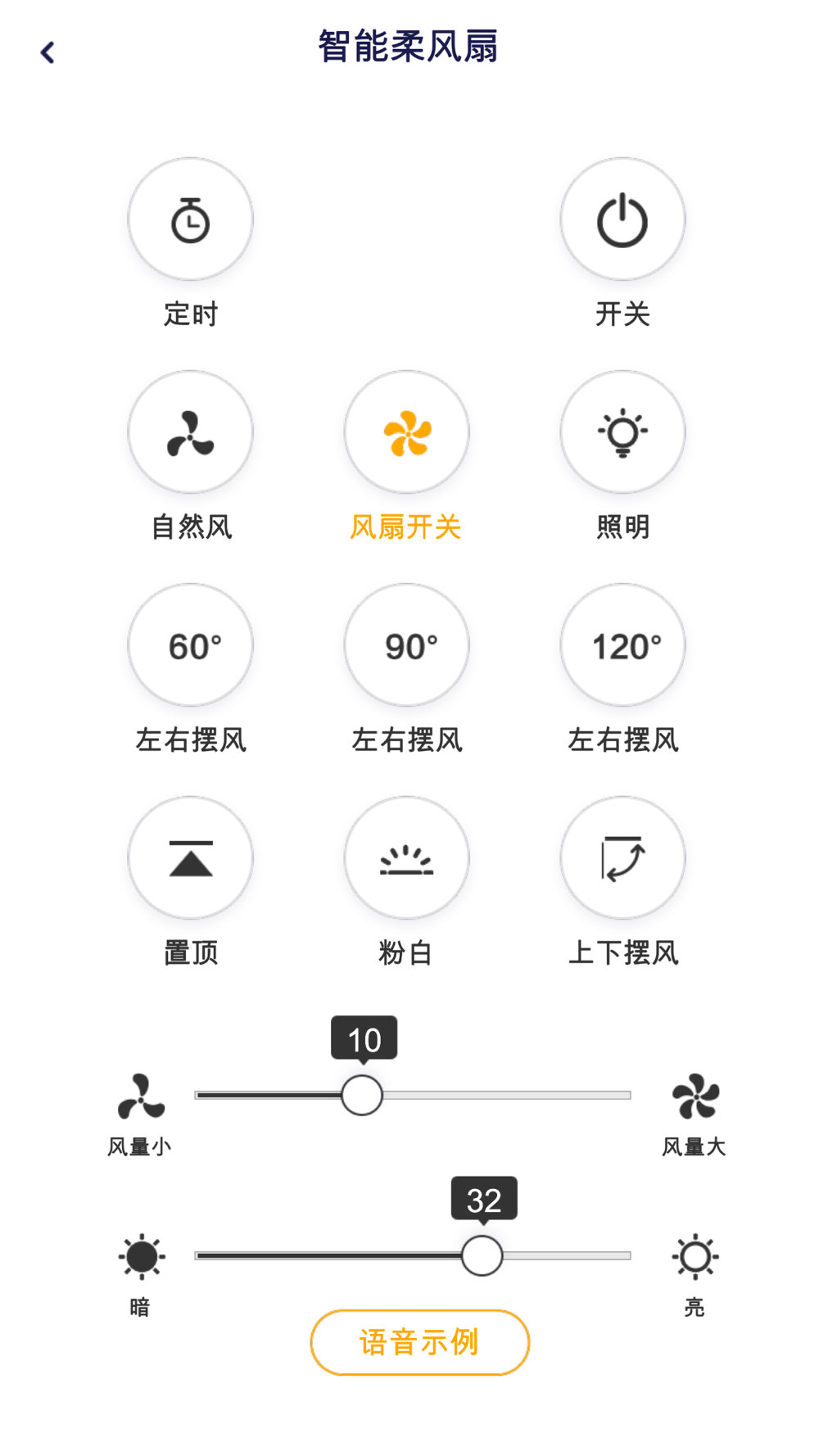Viewport: 819px width, 1456px height.
Task: Choose the 粉白 light color
Action: pyautogui.click(x=406, y=858)
